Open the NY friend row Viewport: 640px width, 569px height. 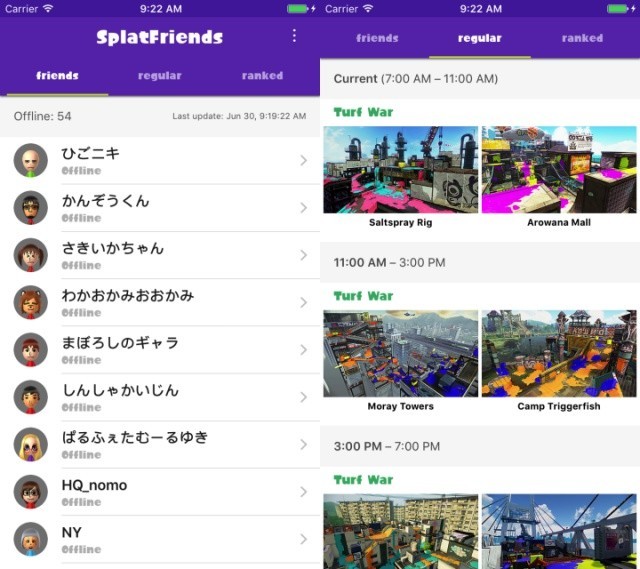160,539
